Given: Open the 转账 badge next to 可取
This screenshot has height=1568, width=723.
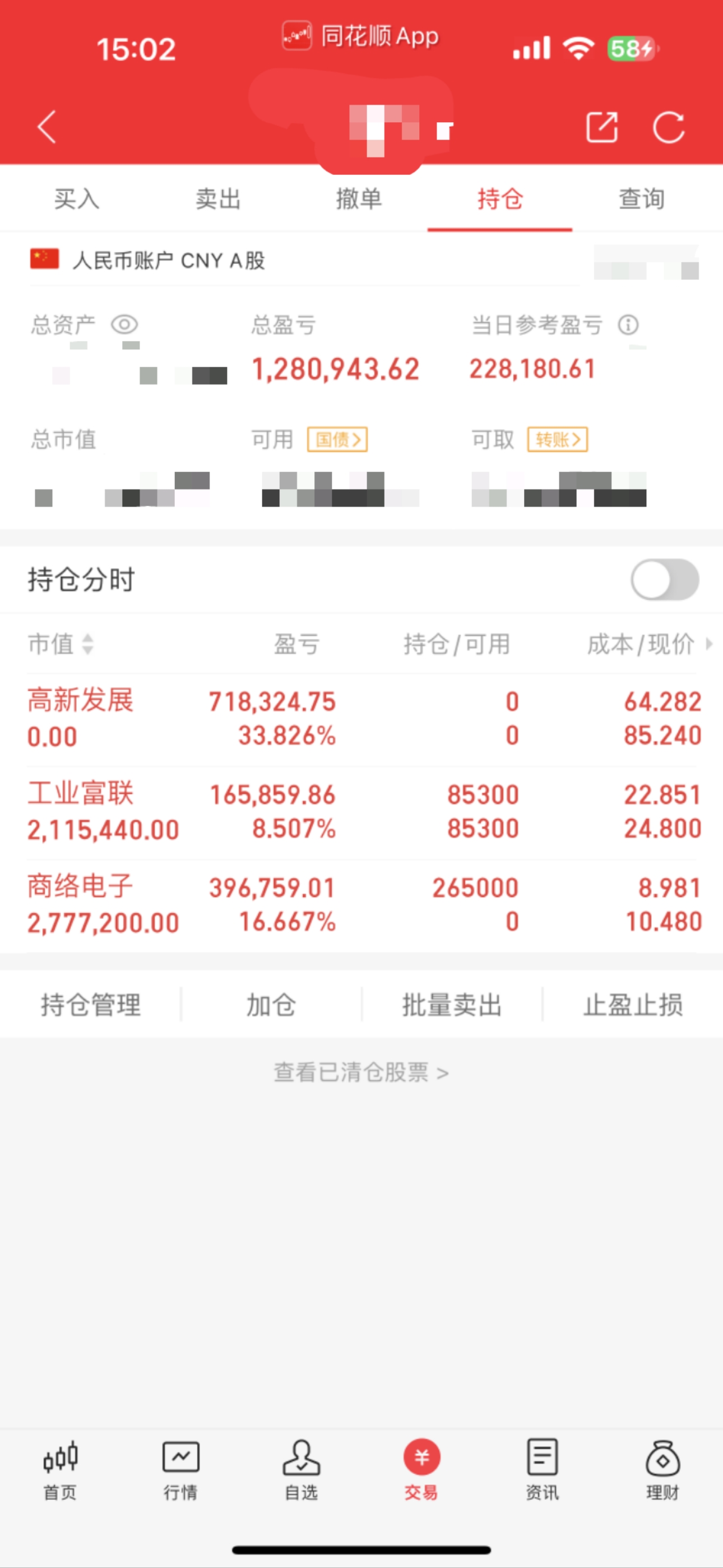Looking at the screenshot, I should (558, 440).
